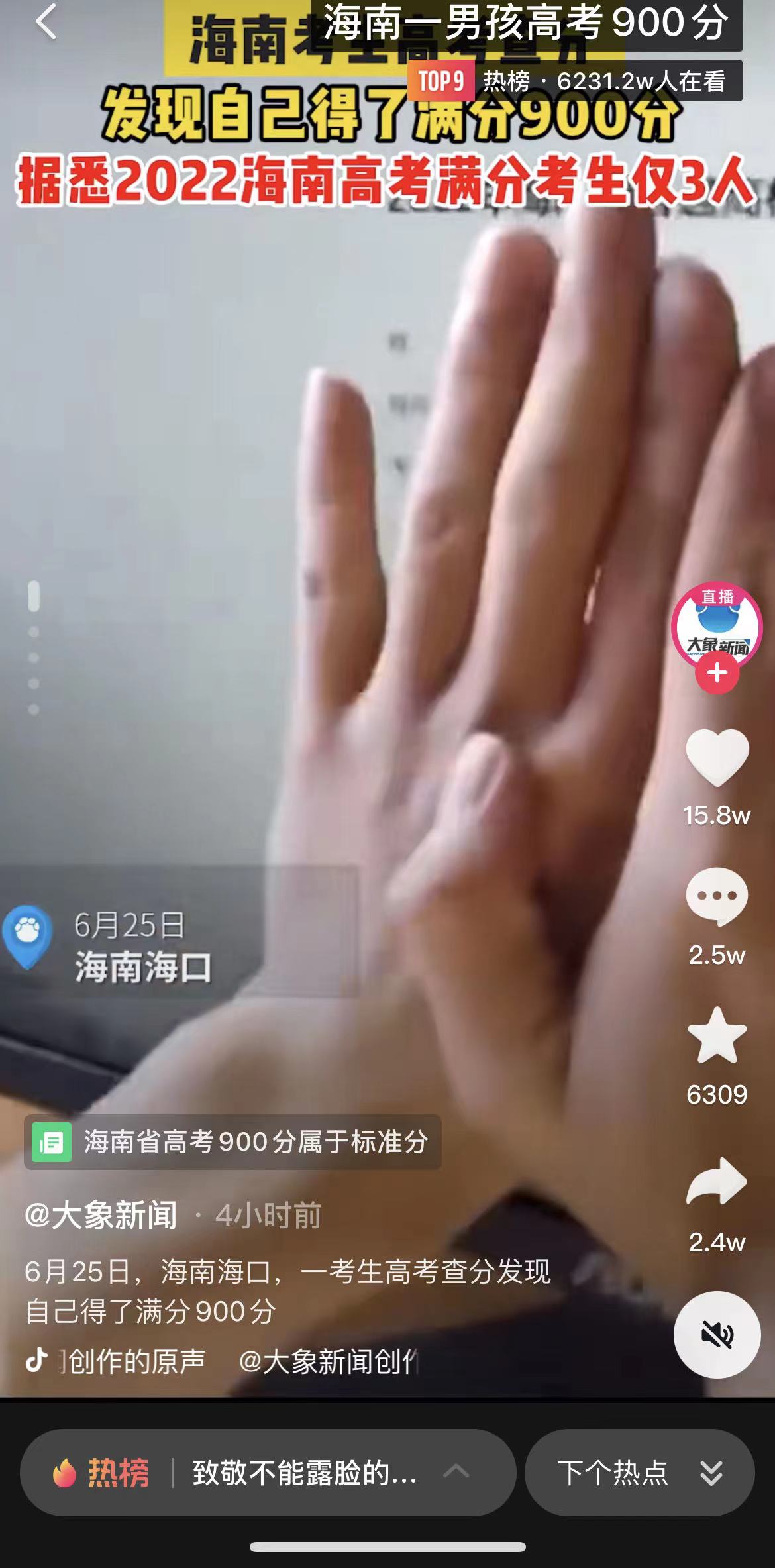Open the 海南省高考900分属于标准分 info chip
The image size is (775, 1568).
[232, 1142]
